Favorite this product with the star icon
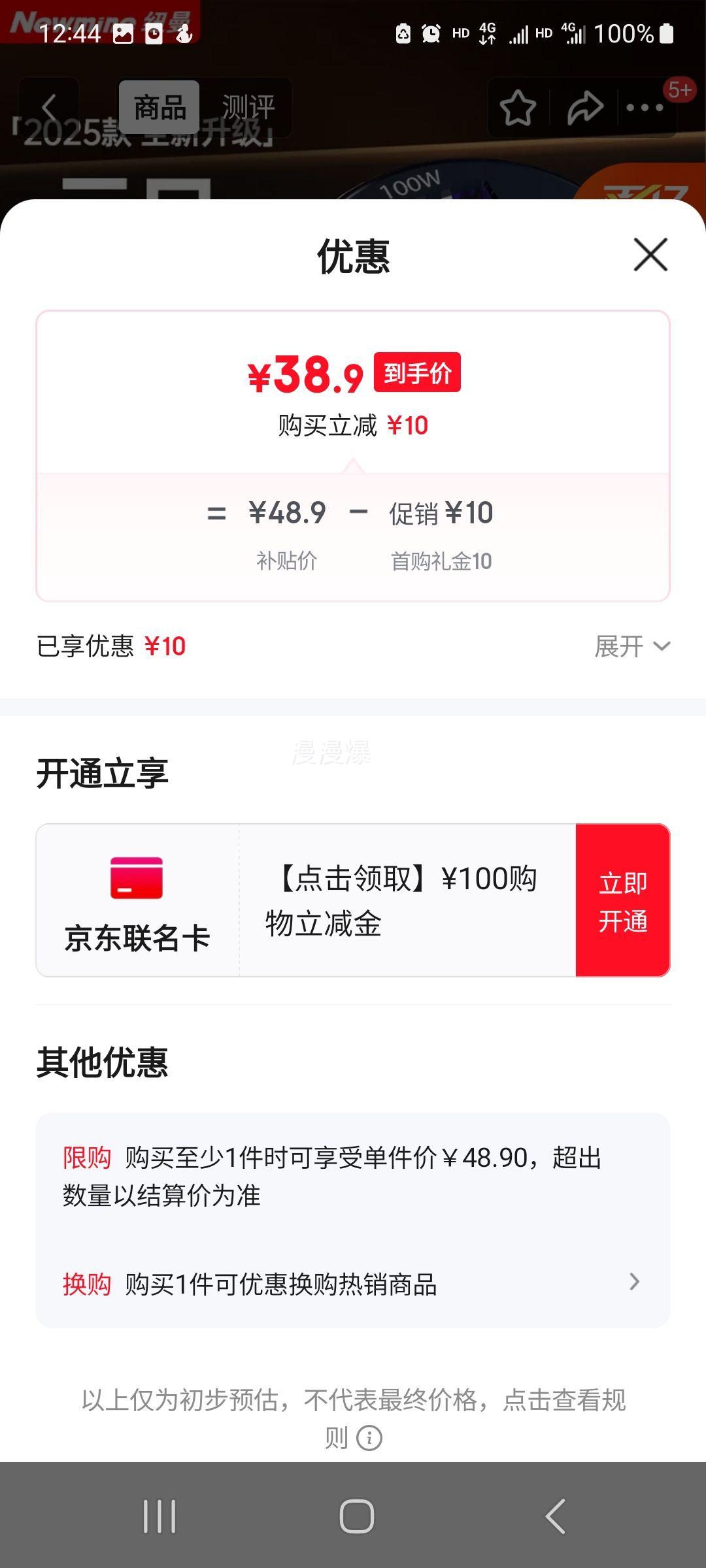The image size is (706, 1568). click(518, 108)
